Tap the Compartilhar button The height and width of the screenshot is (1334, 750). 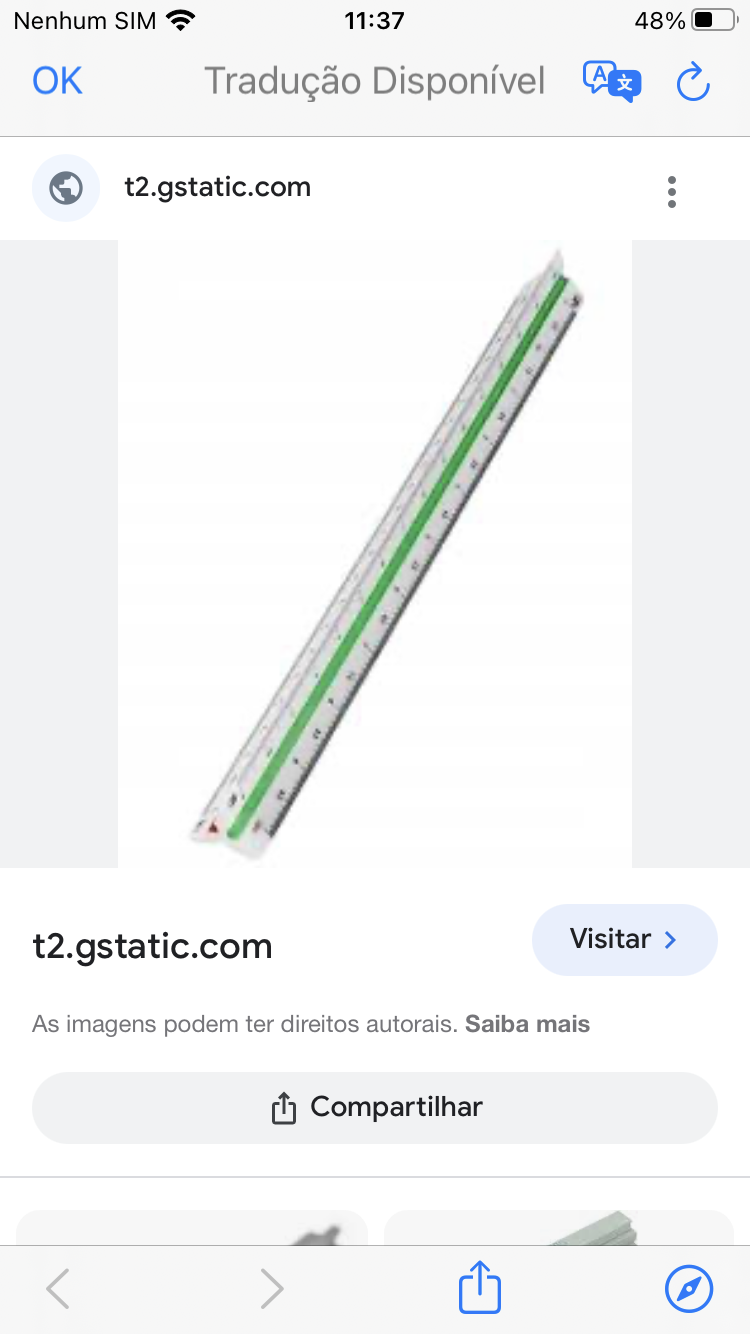375,1107
